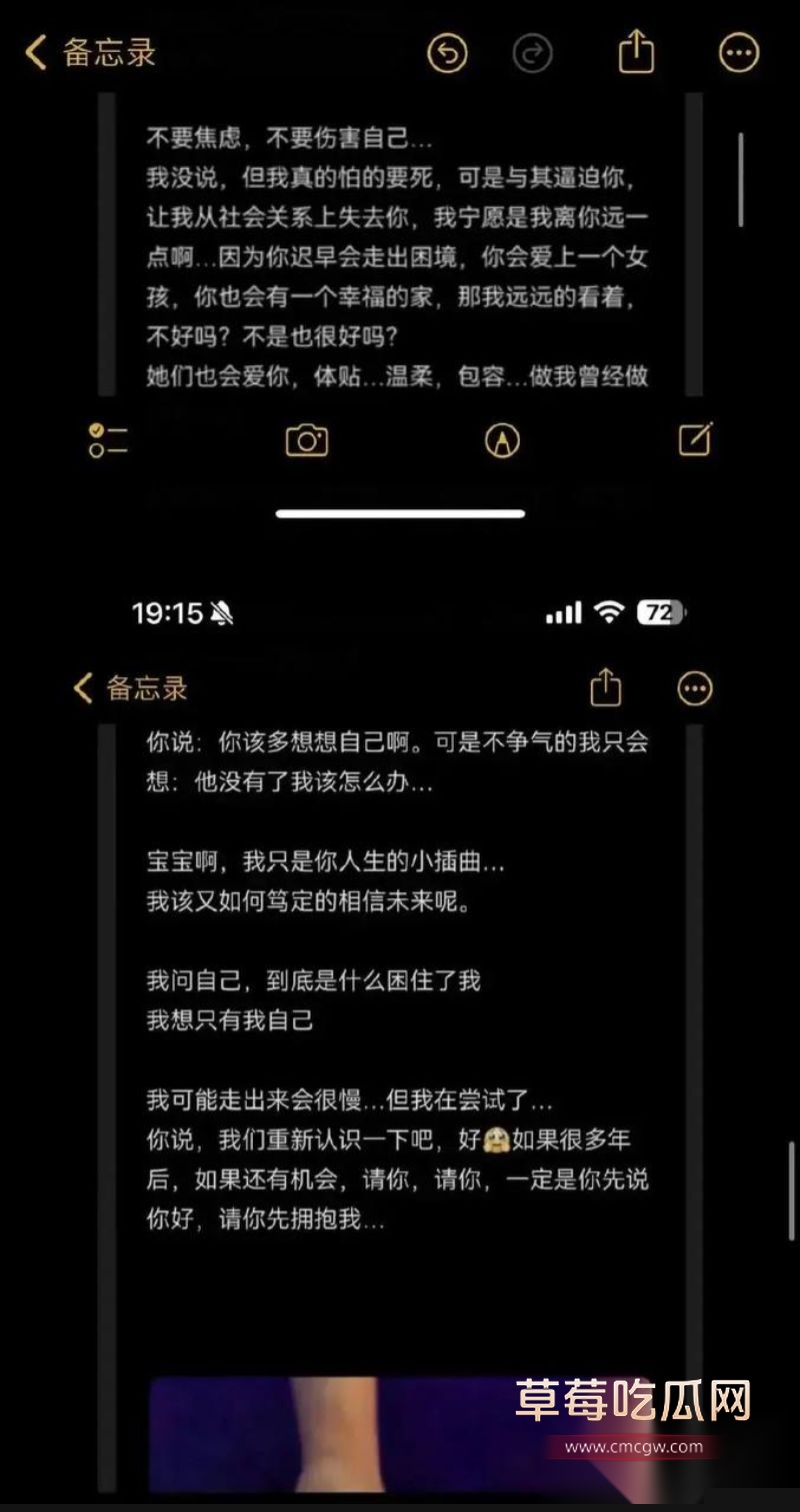Open the ellipsis options menu on top note

pos(738,52)
